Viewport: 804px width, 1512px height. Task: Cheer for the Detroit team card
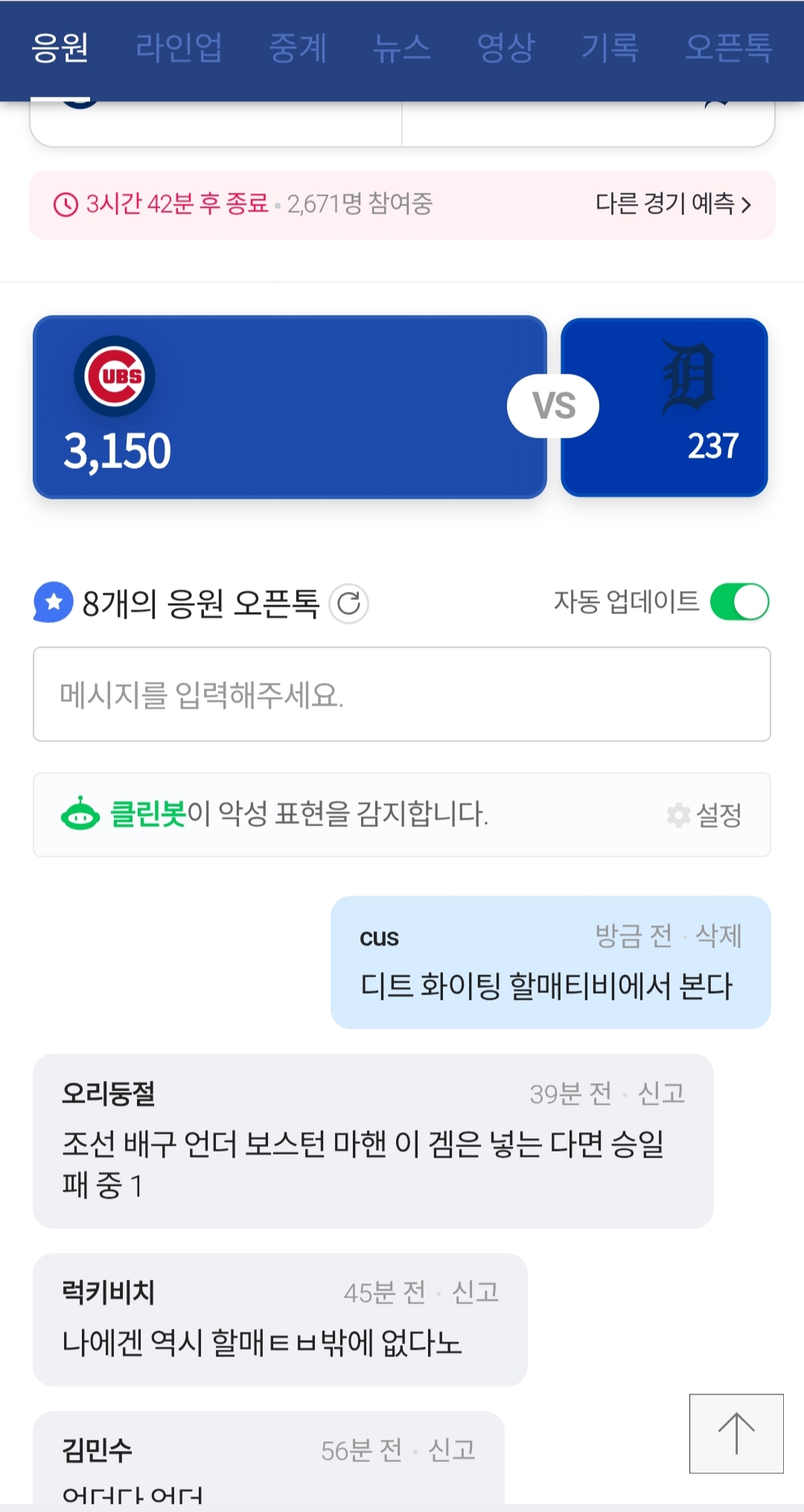[664, 407]
